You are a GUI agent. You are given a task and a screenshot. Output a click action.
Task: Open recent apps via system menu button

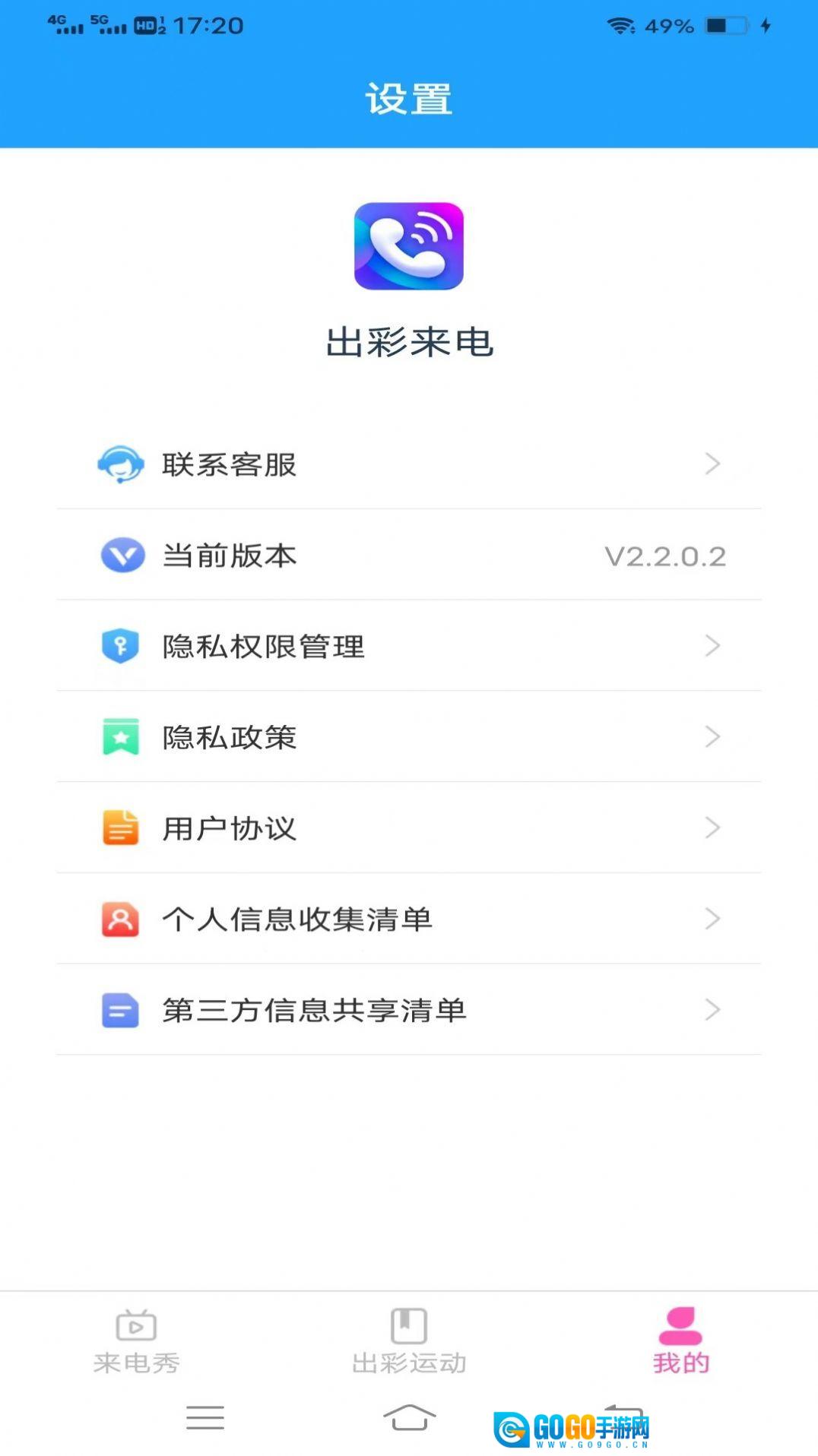point(205,1417)
